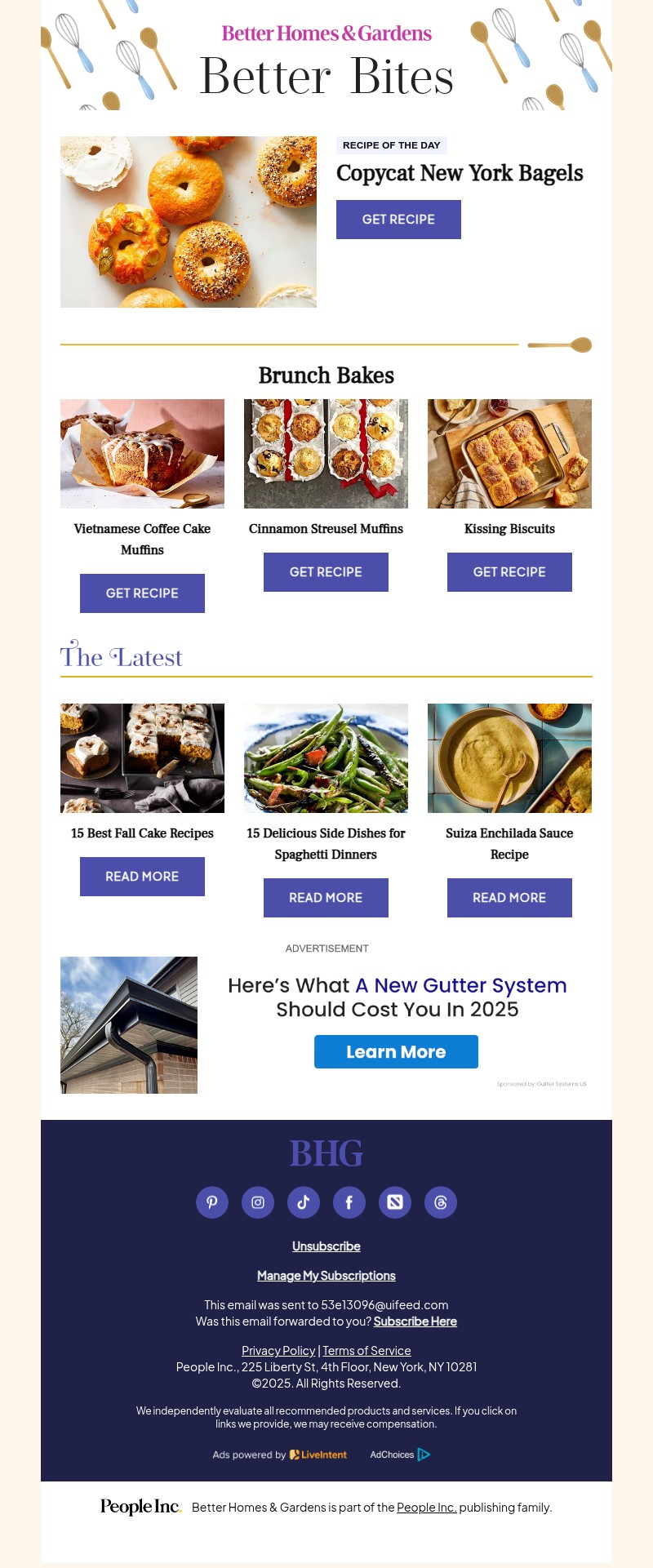Screen dimensions: 653x1568
Task: Open the BHG Facebook page
Action: pos(349,1202)
